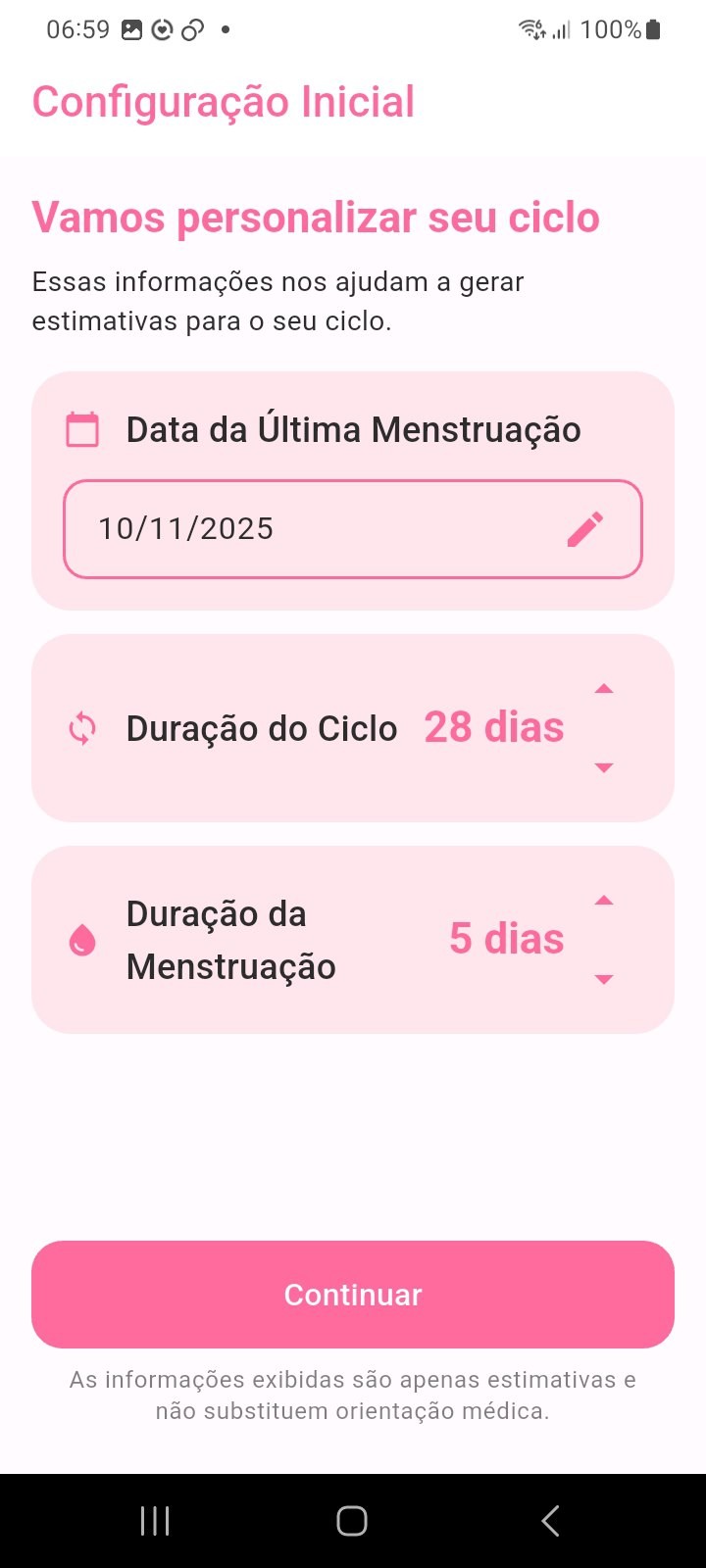The height and width of the screenshot is (1568, 706).
Task: Increase Duração do Ciclo with the up arrow
Action: [604, 688]
